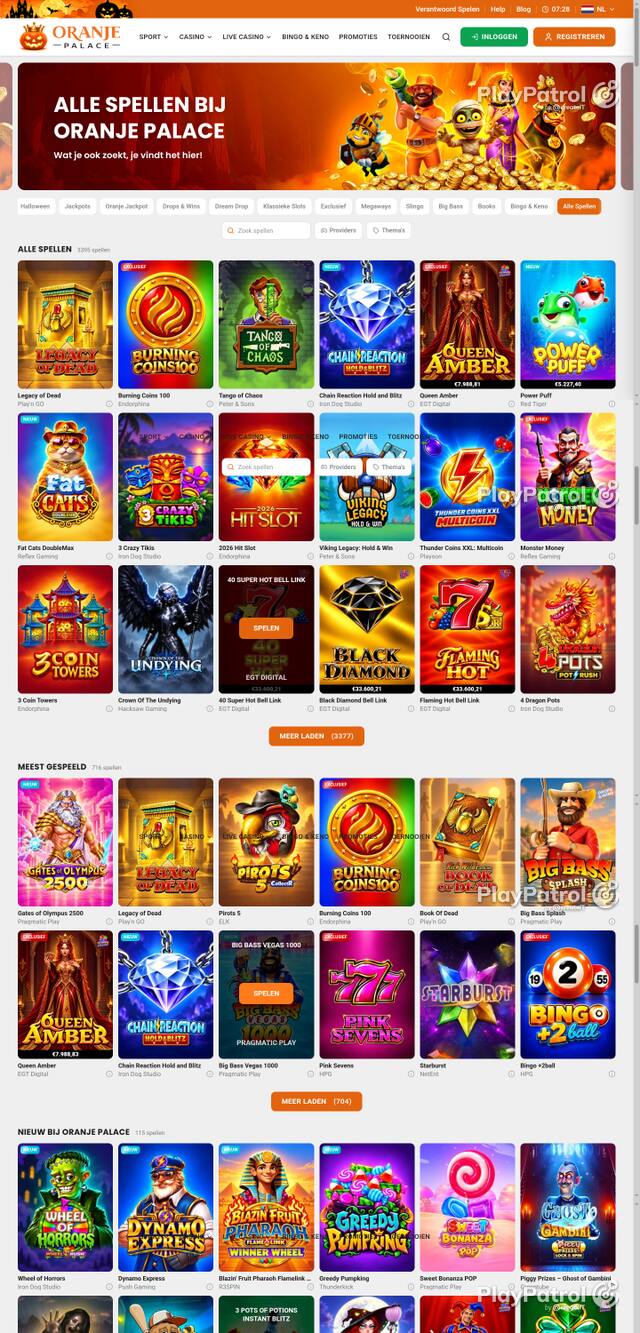The image size is (640, 1333).
Task: Open the Toernooien page
Action: click(408, 37)
